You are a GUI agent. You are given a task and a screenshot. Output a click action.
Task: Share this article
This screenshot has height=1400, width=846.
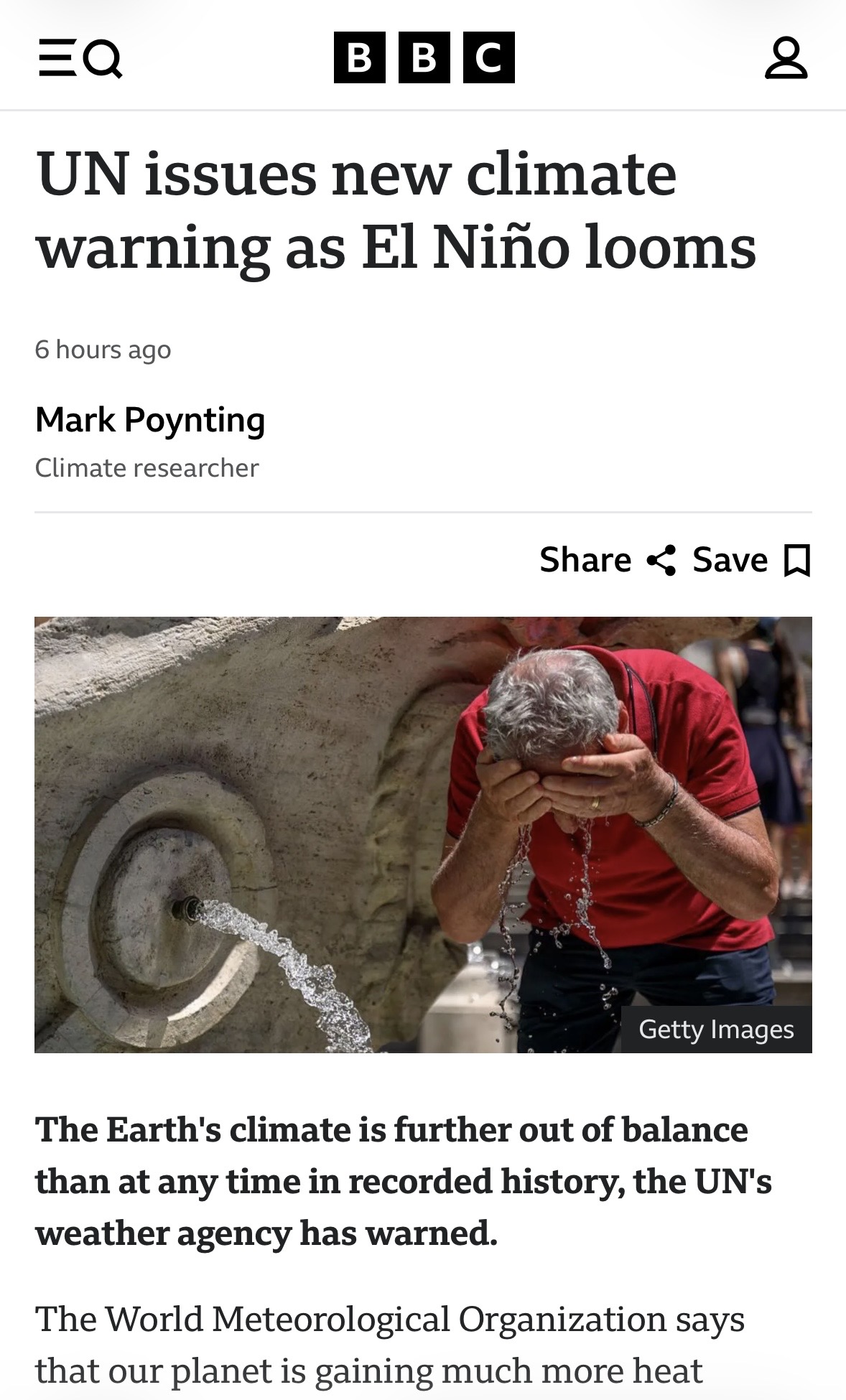[x=607, y=560]
